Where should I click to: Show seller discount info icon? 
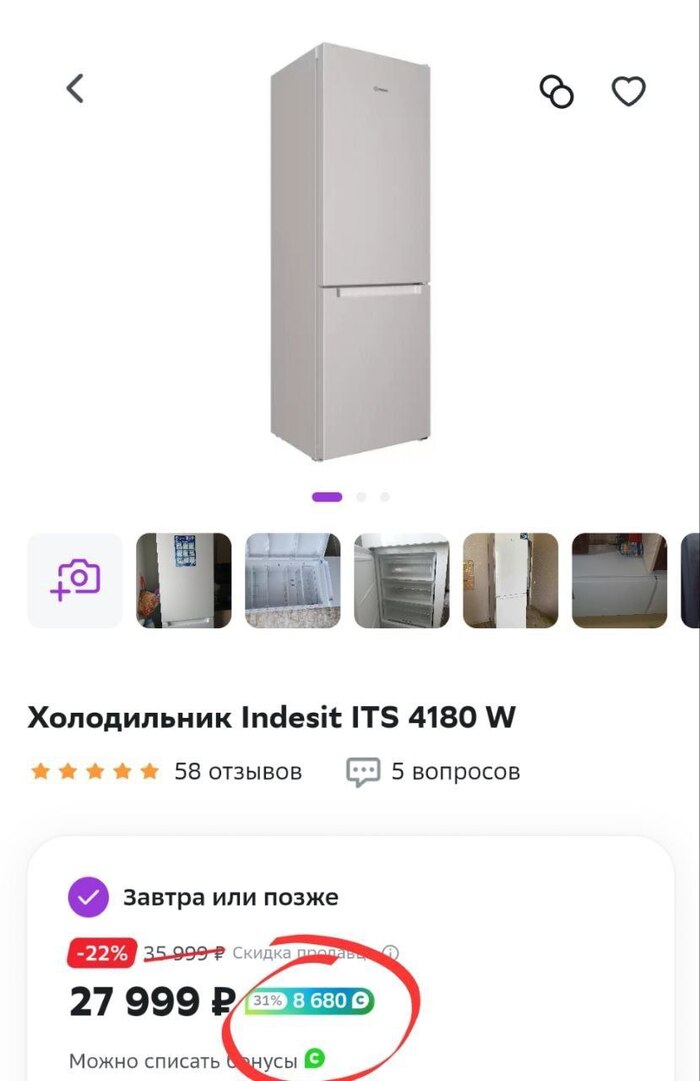pos(390,953)
